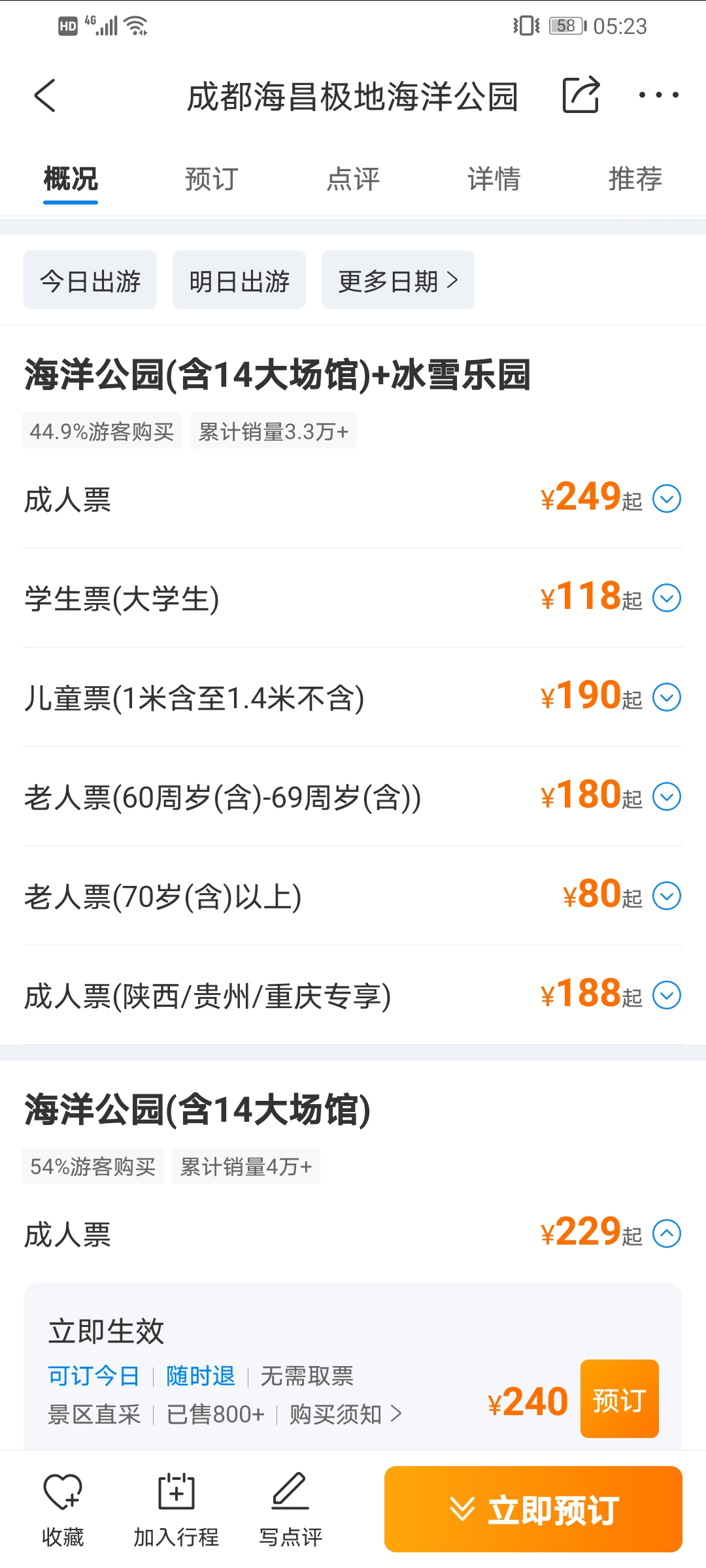Open the 购买须知 link

coord(346,1414)
